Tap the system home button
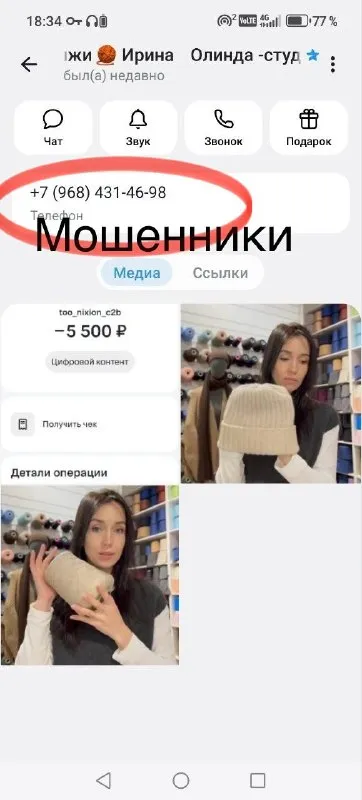Screen dimensions: 362x800 point(181,780)
